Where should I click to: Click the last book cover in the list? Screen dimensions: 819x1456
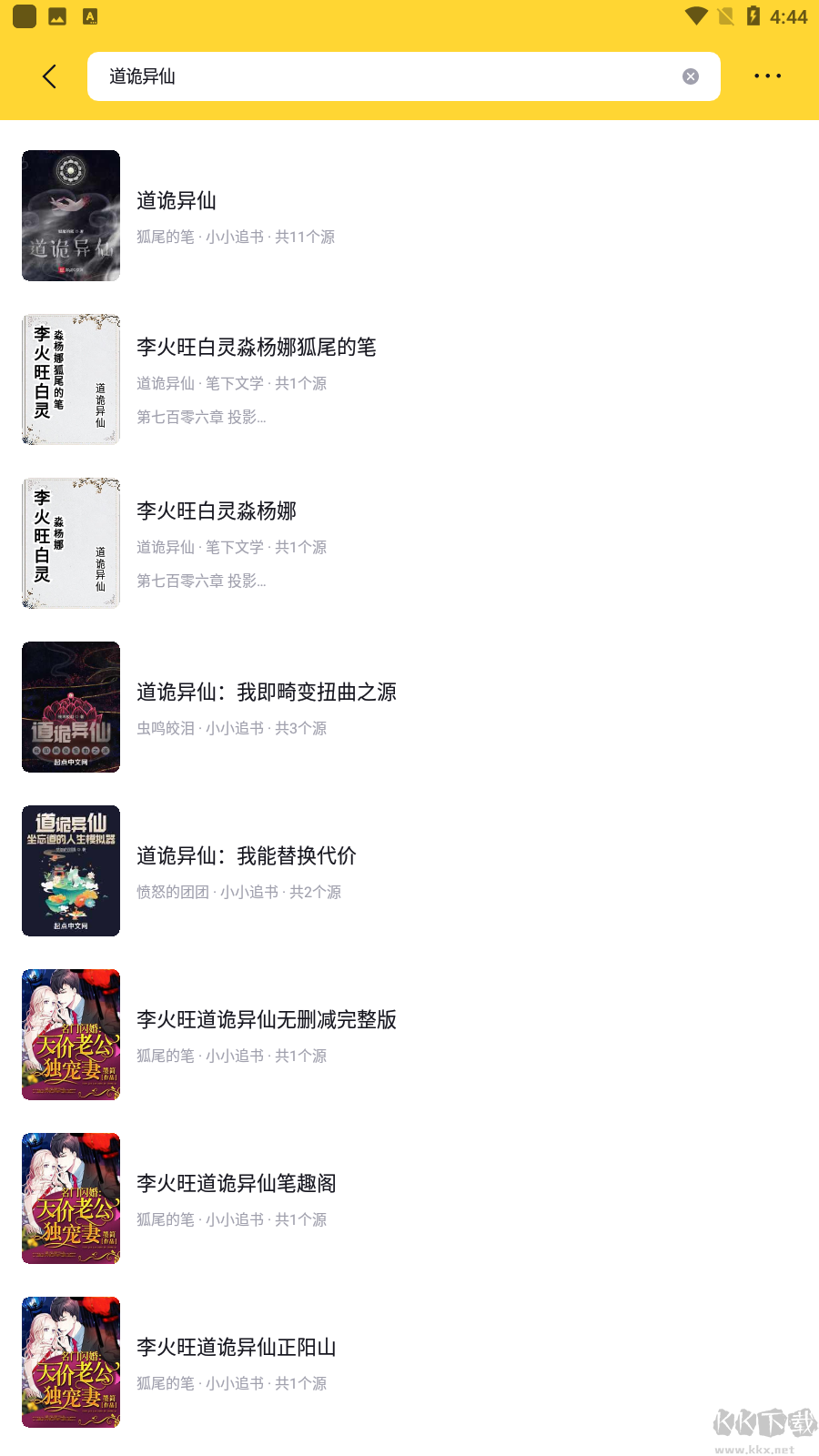[71, 1362]
